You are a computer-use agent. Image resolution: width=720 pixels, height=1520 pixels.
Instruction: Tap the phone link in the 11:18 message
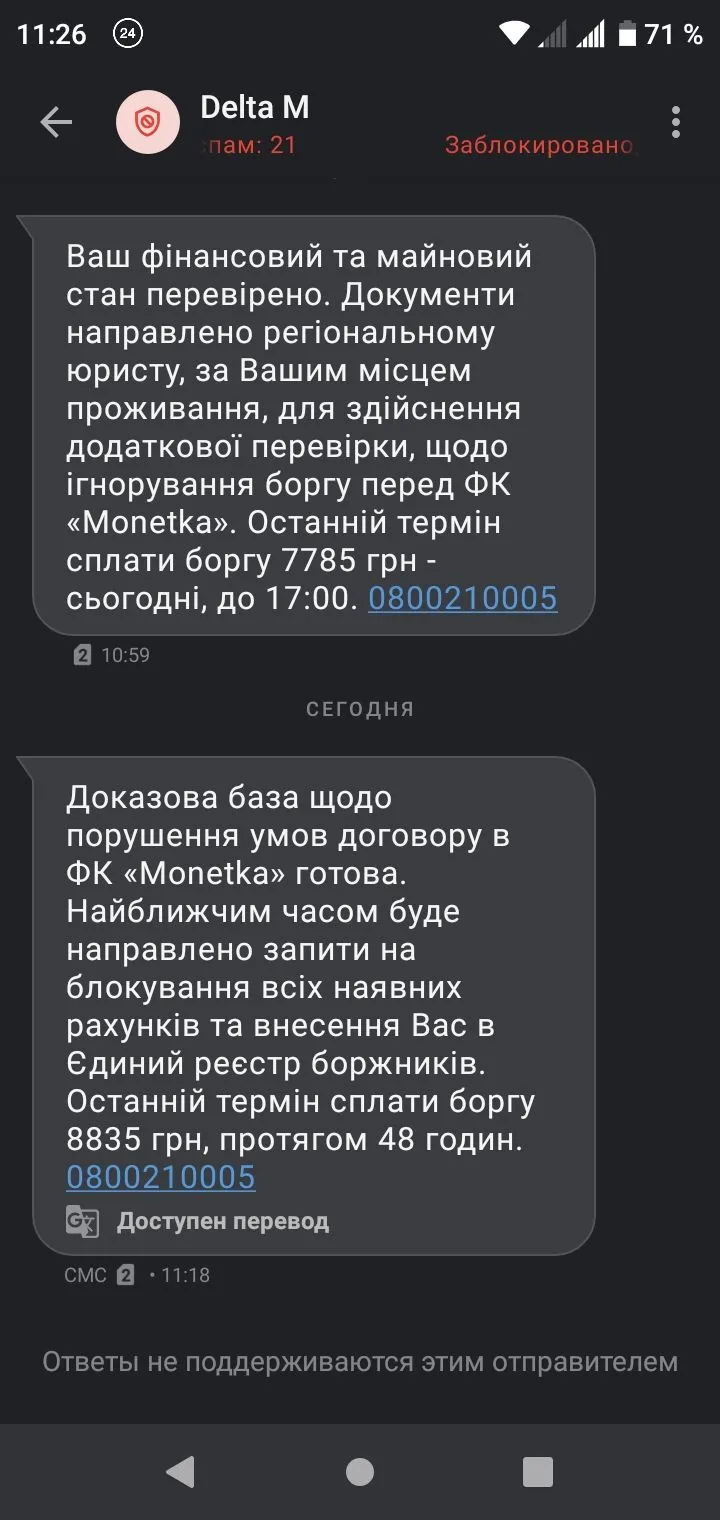[161, 1177]
